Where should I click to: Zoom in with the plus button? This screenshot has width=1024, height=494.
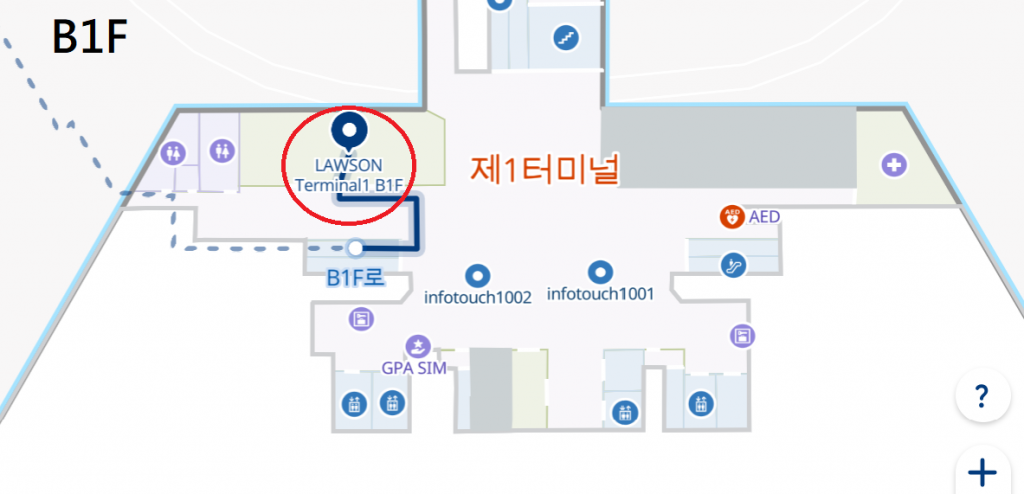tap(983, 472)
